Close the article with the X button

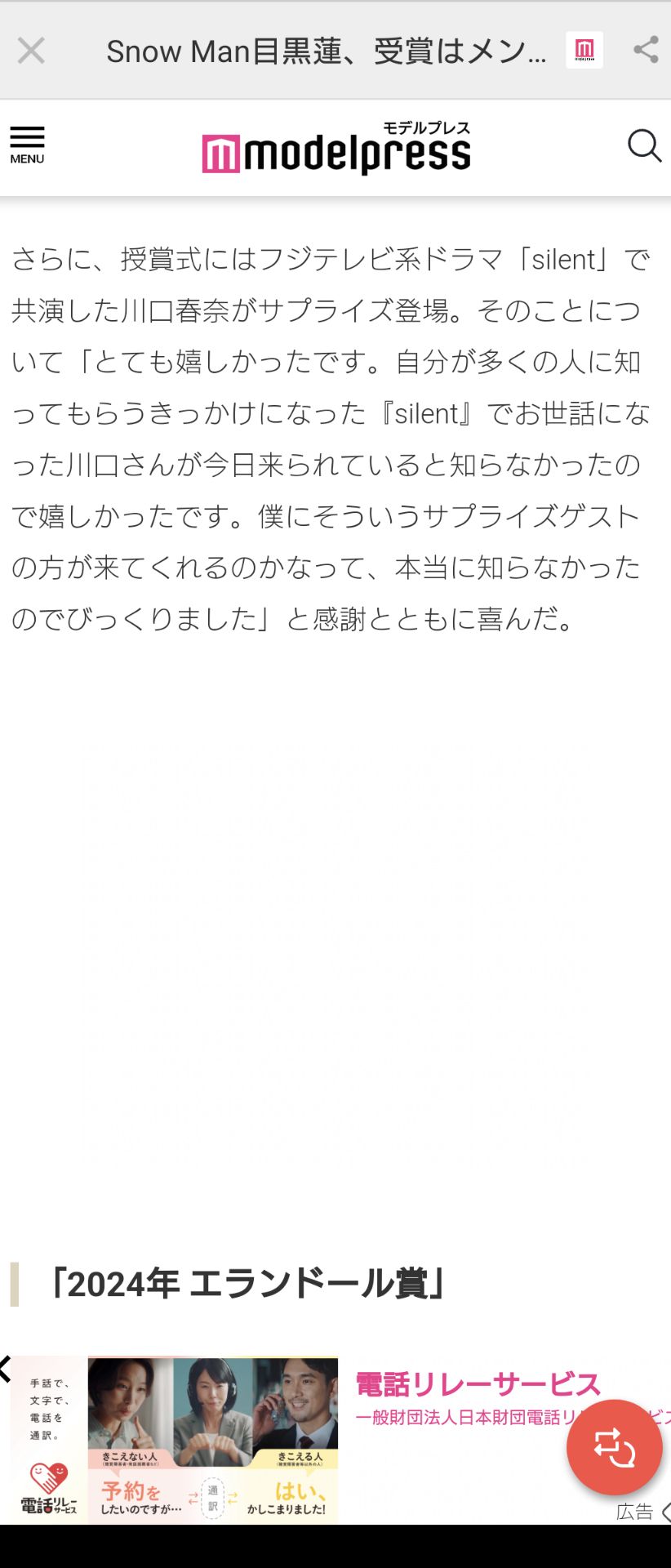(31, 50)
